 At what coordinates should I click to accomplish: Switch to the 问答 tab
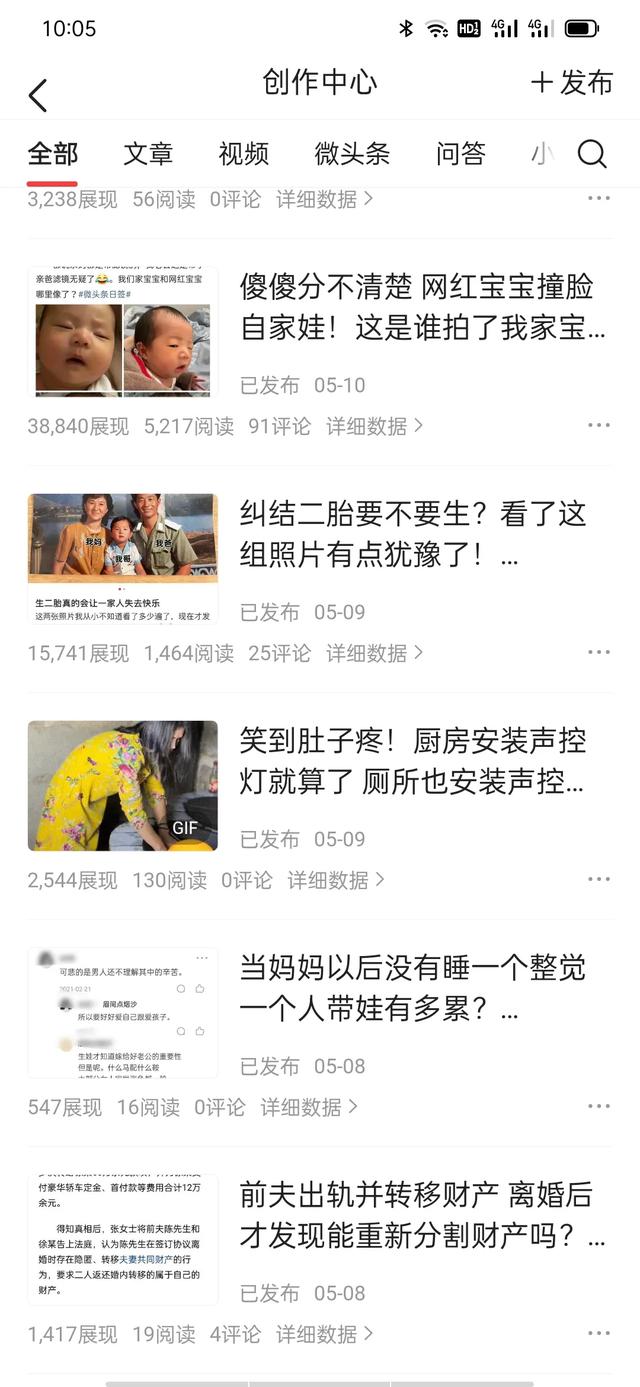(x=461, y=154)
